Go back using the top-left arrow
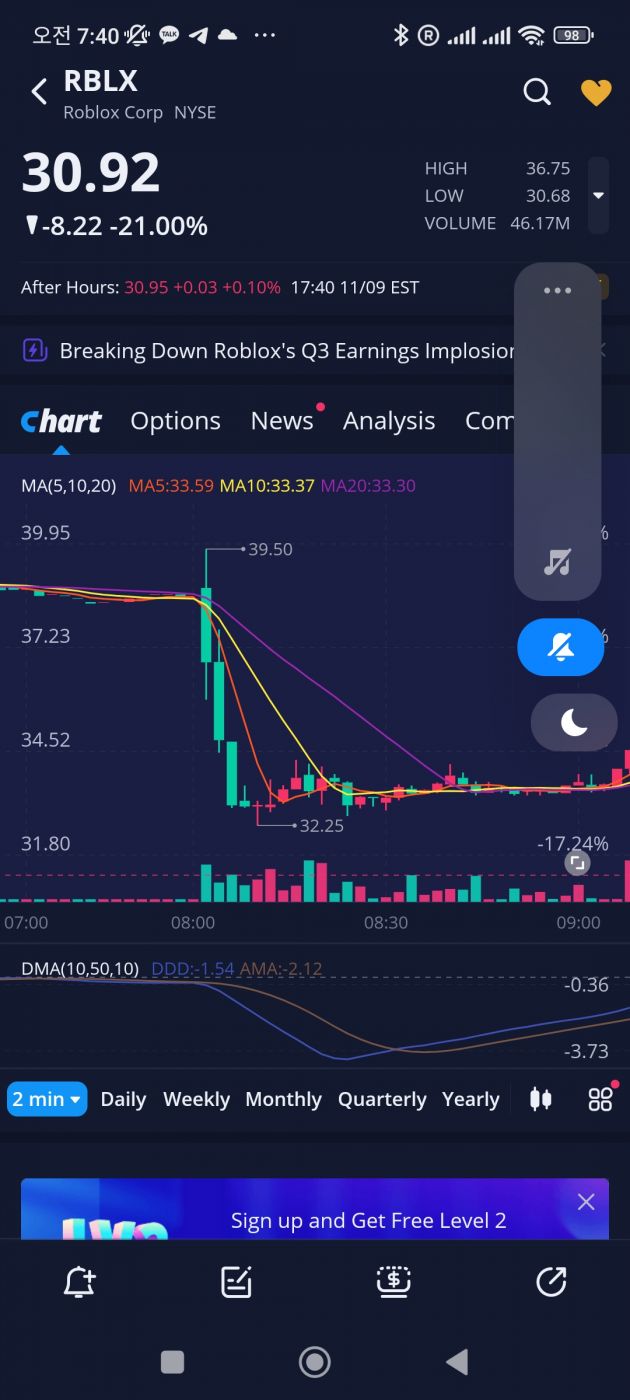Viewport: 630px width, 1400px height. 39,93
